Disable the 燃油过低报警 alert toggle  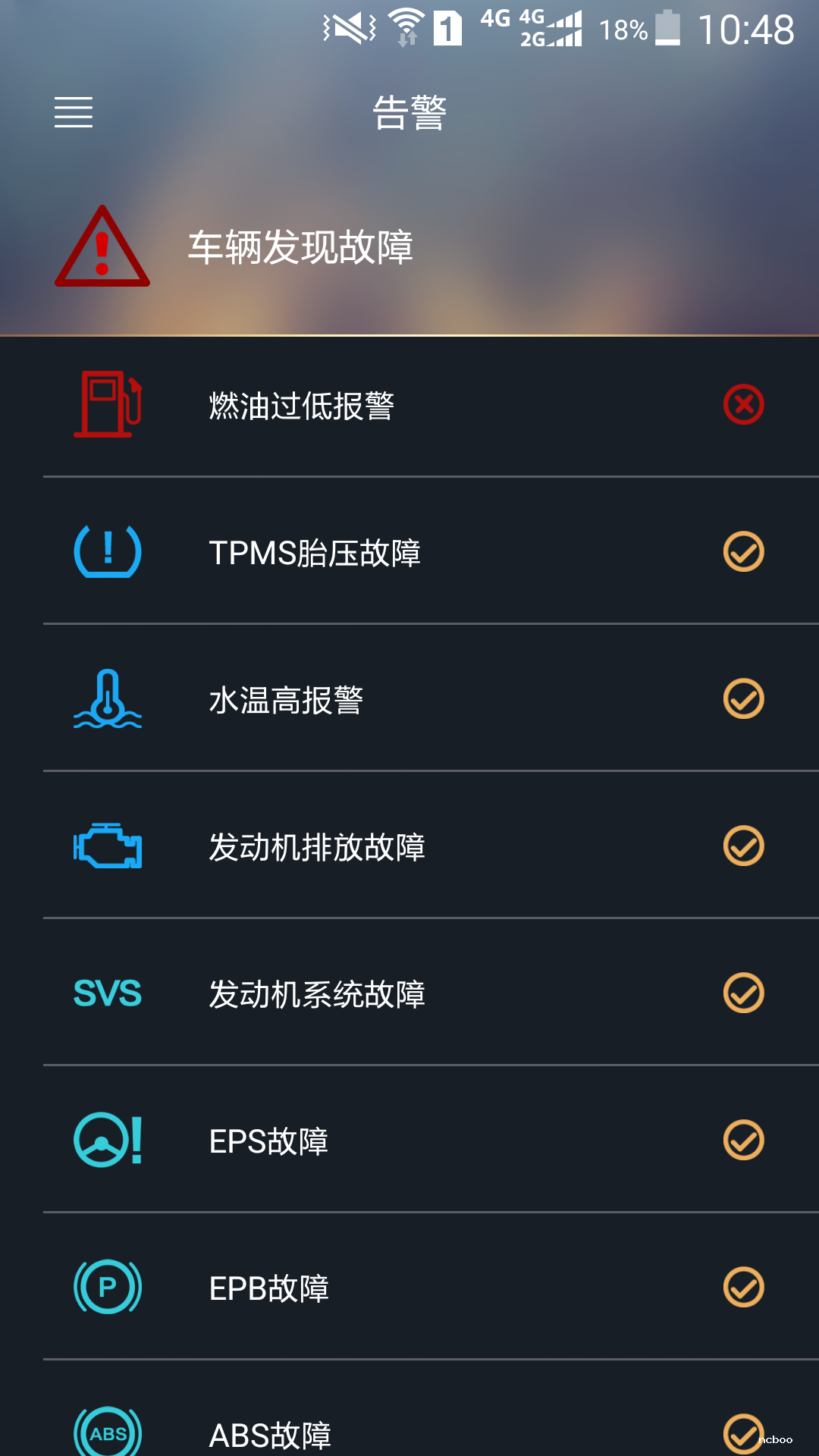[x=743, y=404]
